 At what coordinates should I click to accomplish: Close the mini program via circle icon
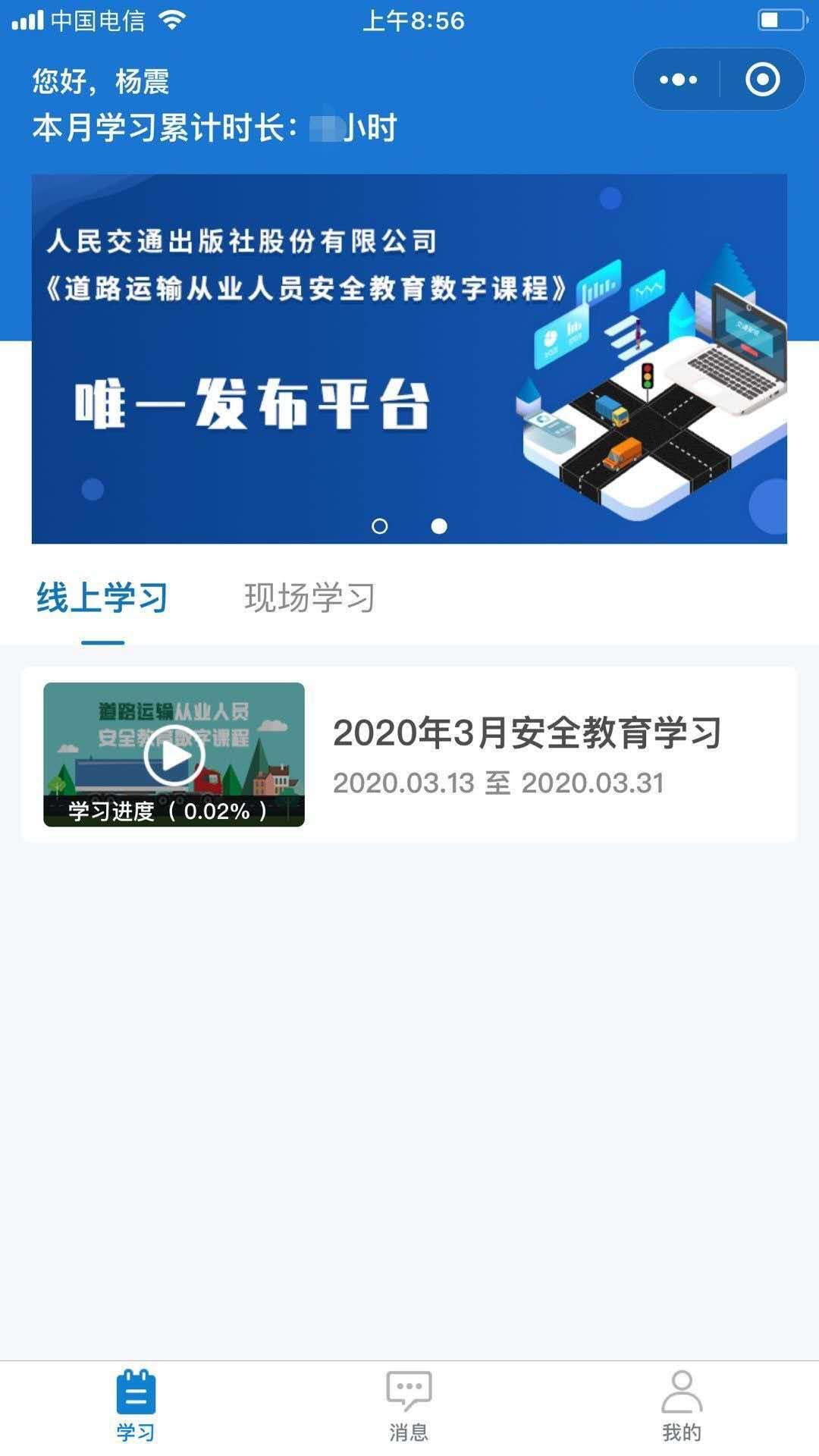point(762,80)
